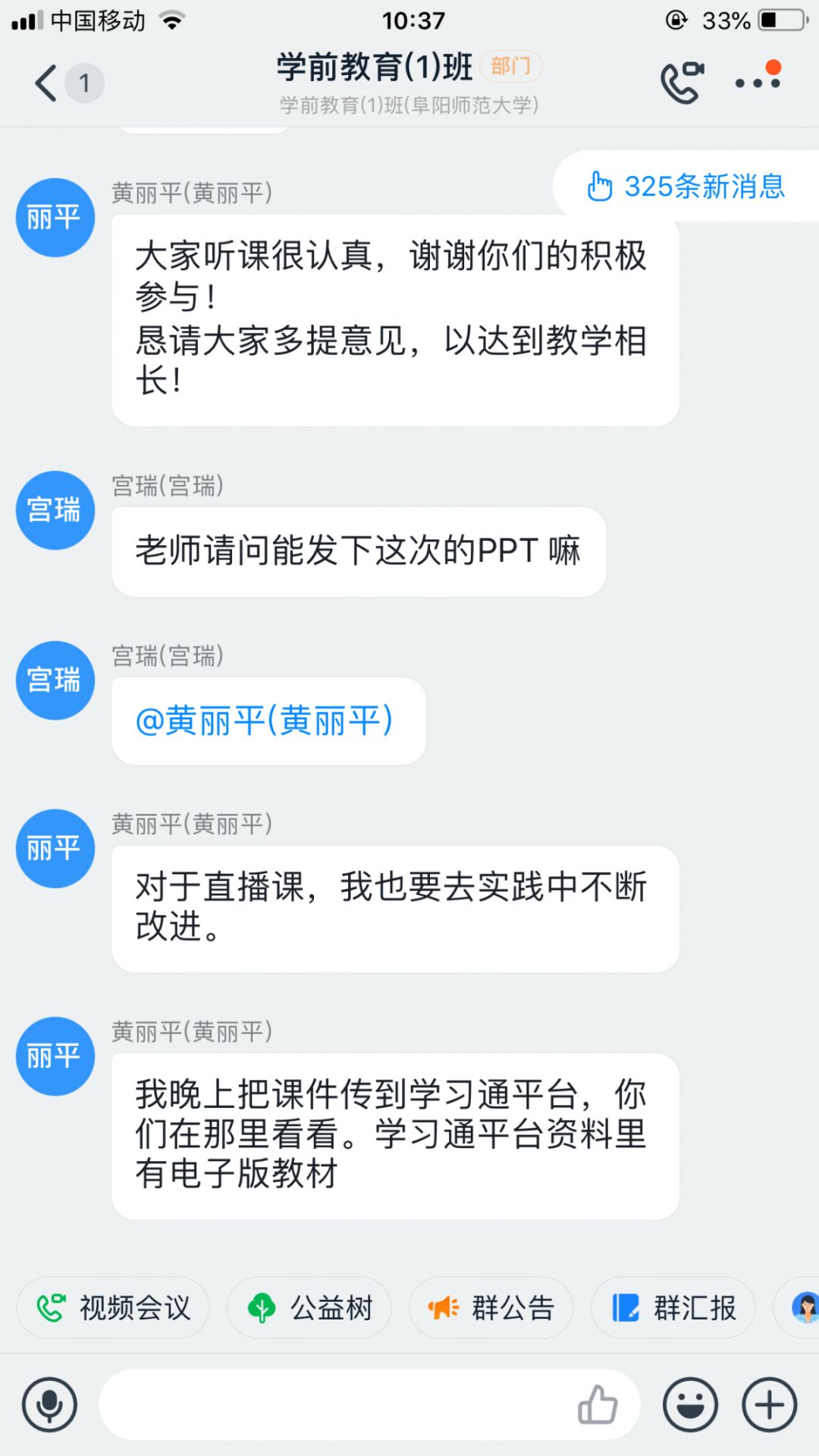This screenshot has height=1456, width=819.
Task: Activate the voice input microphone
Action: tap(49, 1404)
